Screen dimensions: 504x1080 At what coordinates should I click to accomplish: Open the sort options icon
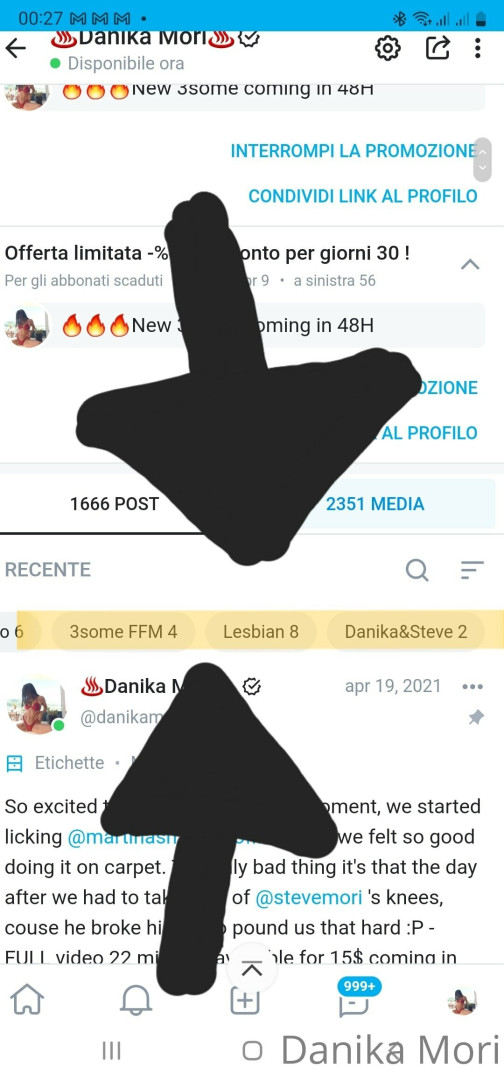point(472,570)
